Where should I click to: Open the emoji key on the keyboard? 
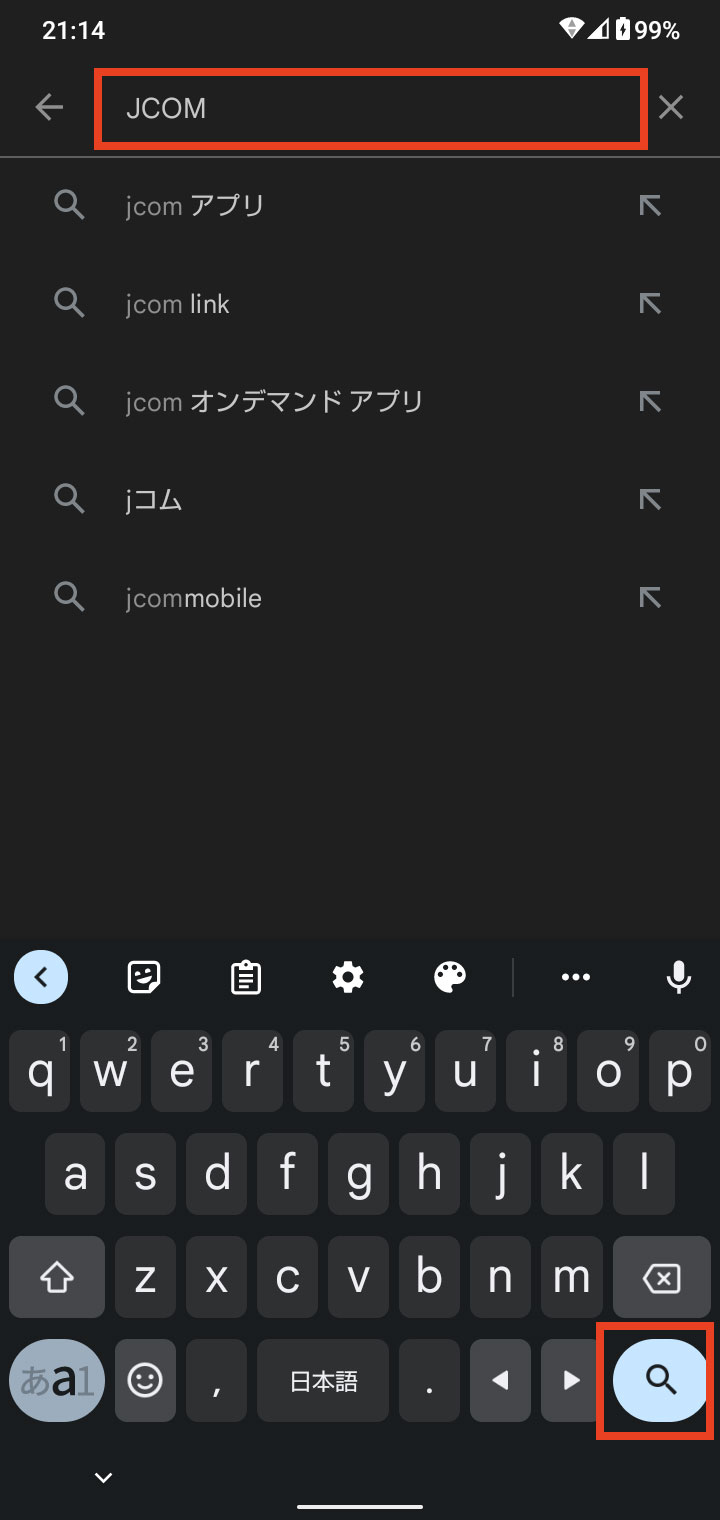[145, 1381]
